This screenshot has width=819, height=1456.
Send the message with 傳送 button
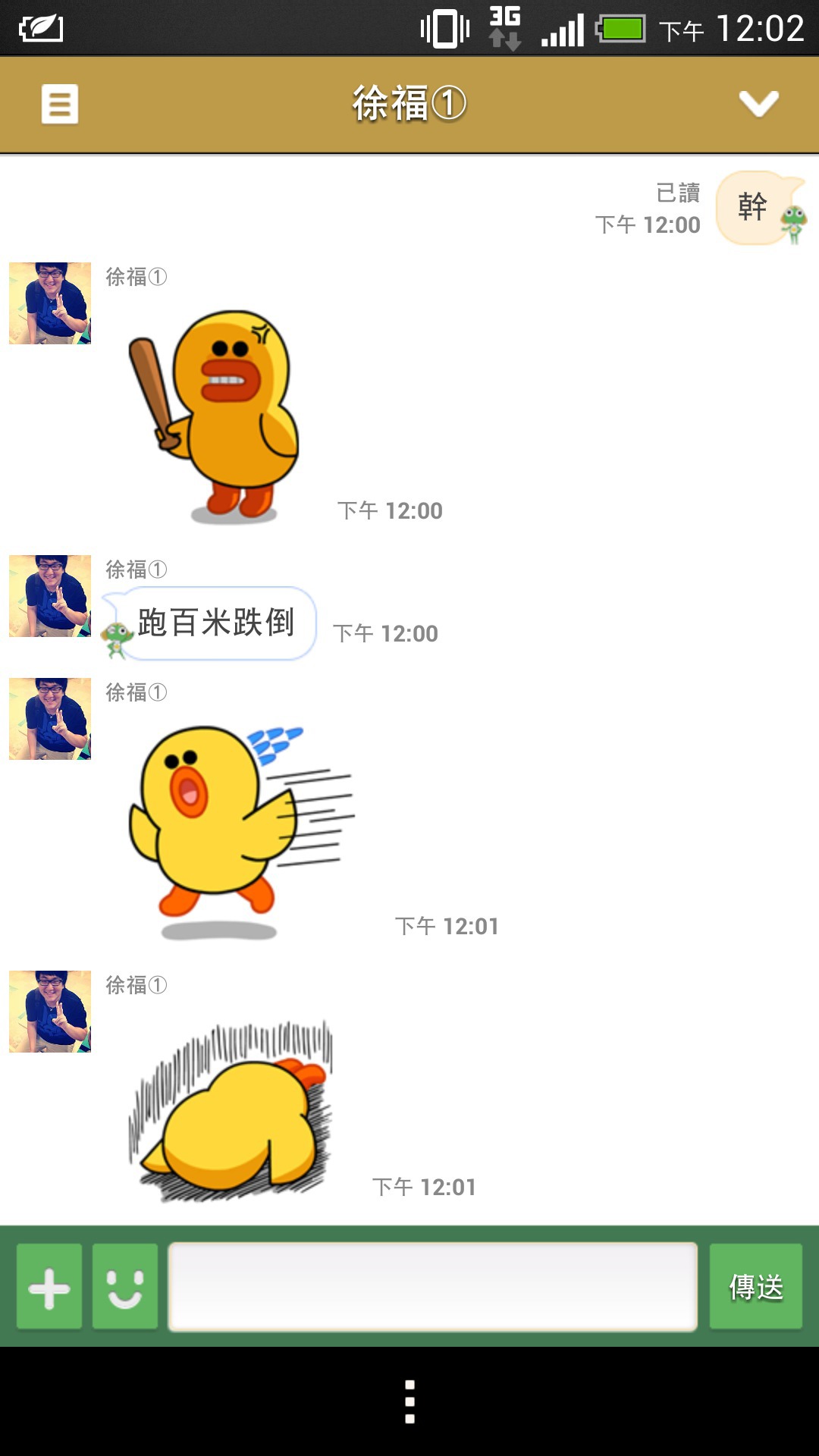tap(755, 1287)
